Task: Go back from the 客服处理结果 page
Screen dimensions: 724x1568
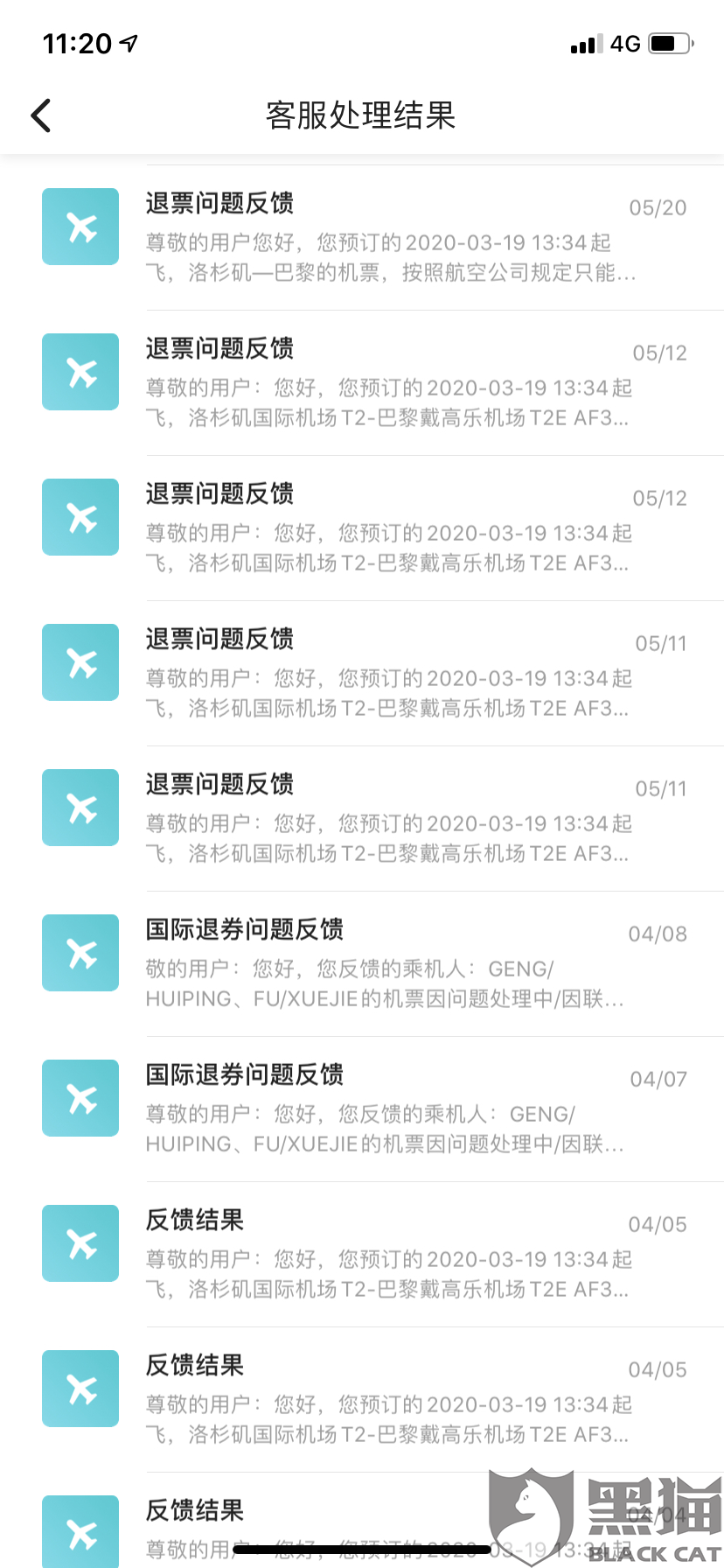Action: pyautogui.click(x=41, y=115)
